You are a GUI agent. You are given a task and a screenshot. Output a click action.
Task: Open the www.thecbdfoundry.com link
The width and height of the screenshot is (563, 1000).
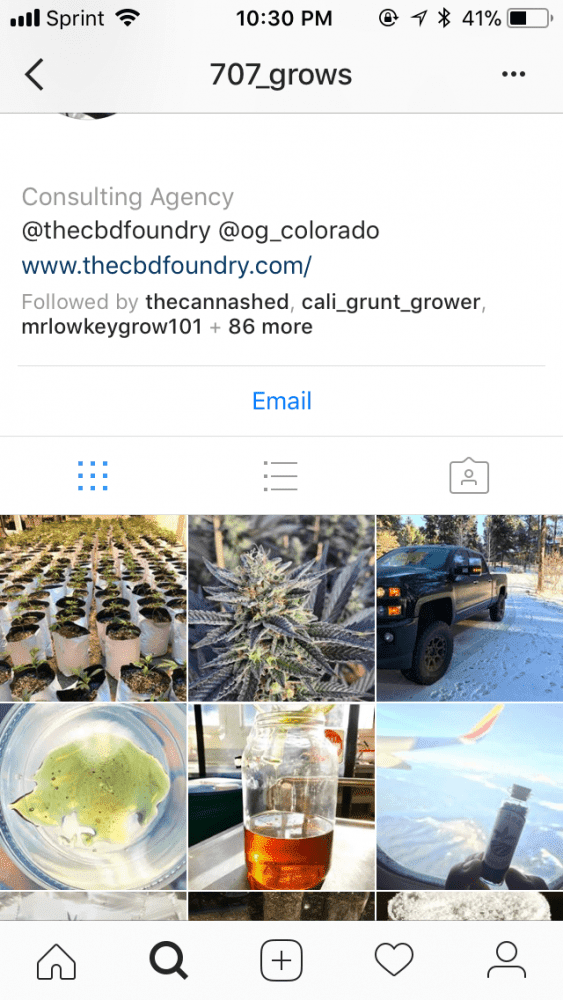pyautogui.click(x=166, y=266)
